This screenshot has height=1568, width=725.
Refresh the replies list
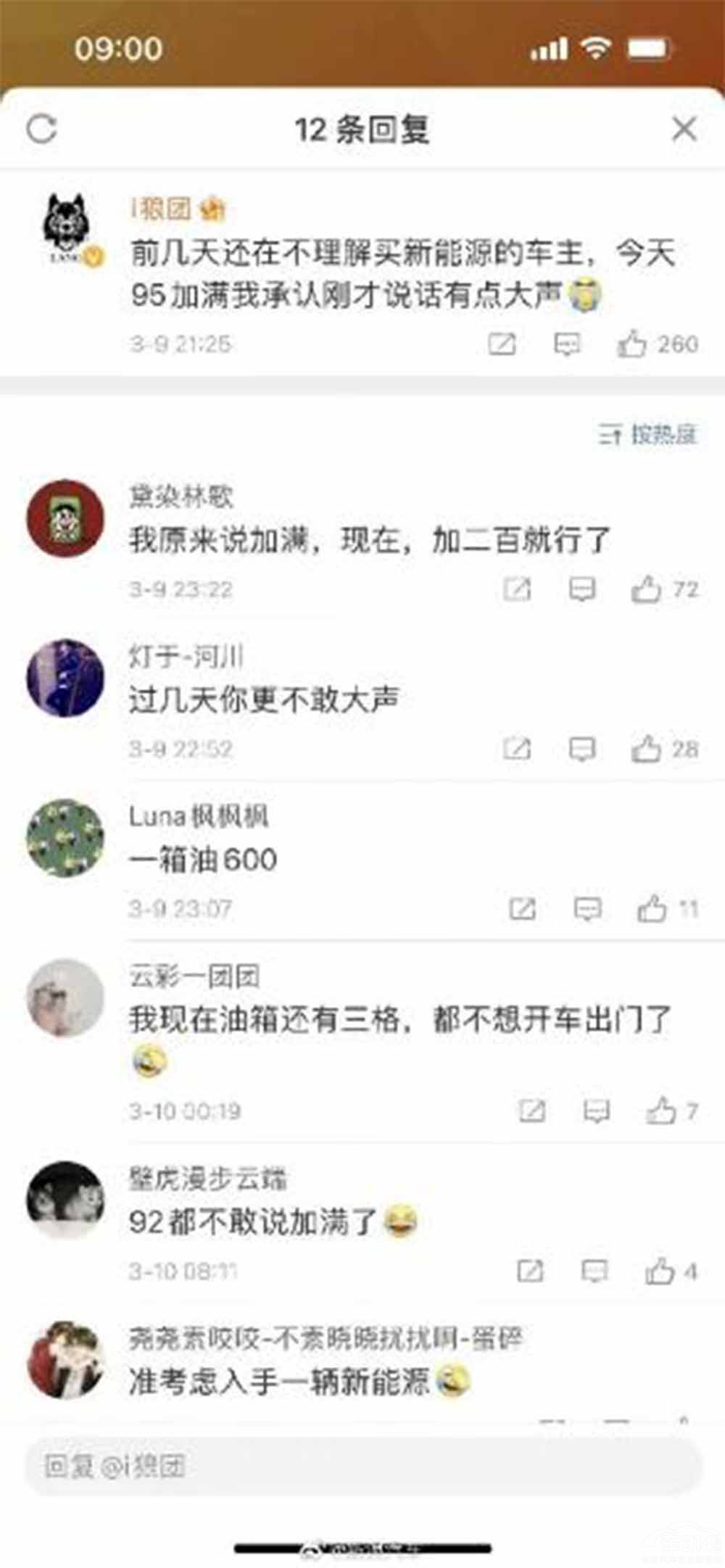[41, 129]
